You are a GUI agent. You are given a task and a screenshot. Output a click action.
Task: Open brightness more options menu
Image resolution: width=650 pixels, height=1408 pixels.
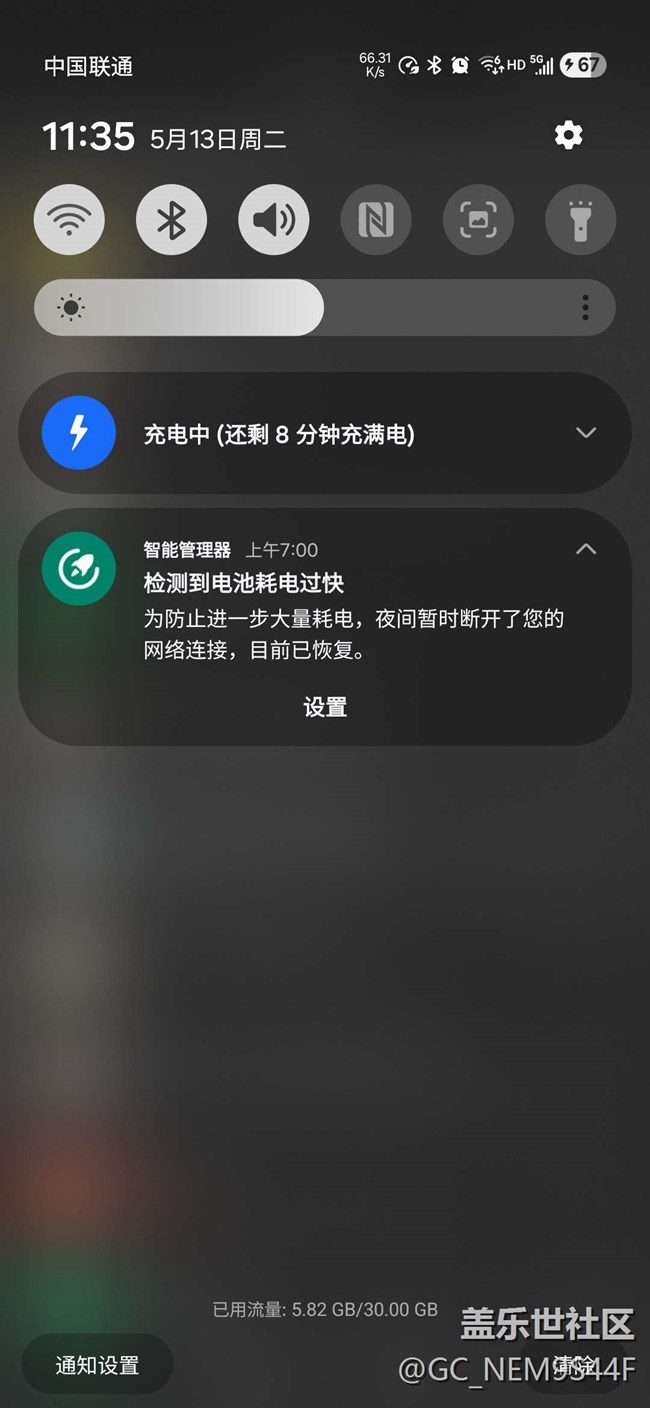[x=585, y=307]
